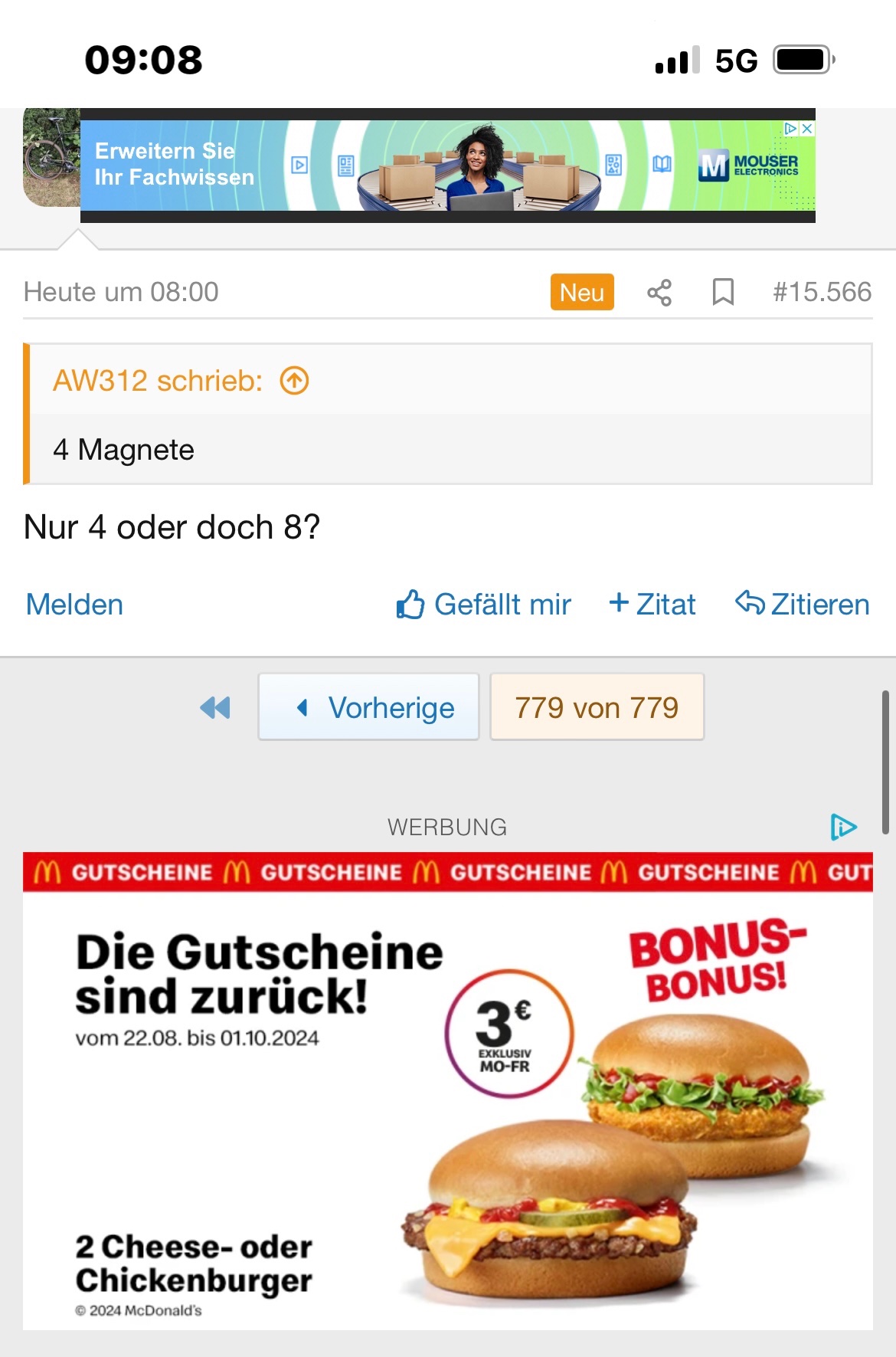Open ad choices icon next to Werbung
896x1357 pixels.
pyautogui.click(x=843, y=827)
